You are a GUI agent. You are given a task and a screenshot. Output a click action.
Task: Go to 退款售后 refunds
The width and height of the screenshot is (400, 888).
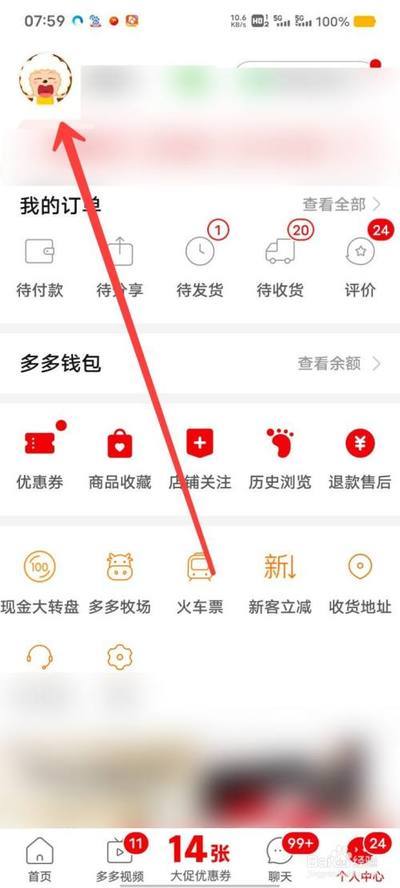[360, 459]
